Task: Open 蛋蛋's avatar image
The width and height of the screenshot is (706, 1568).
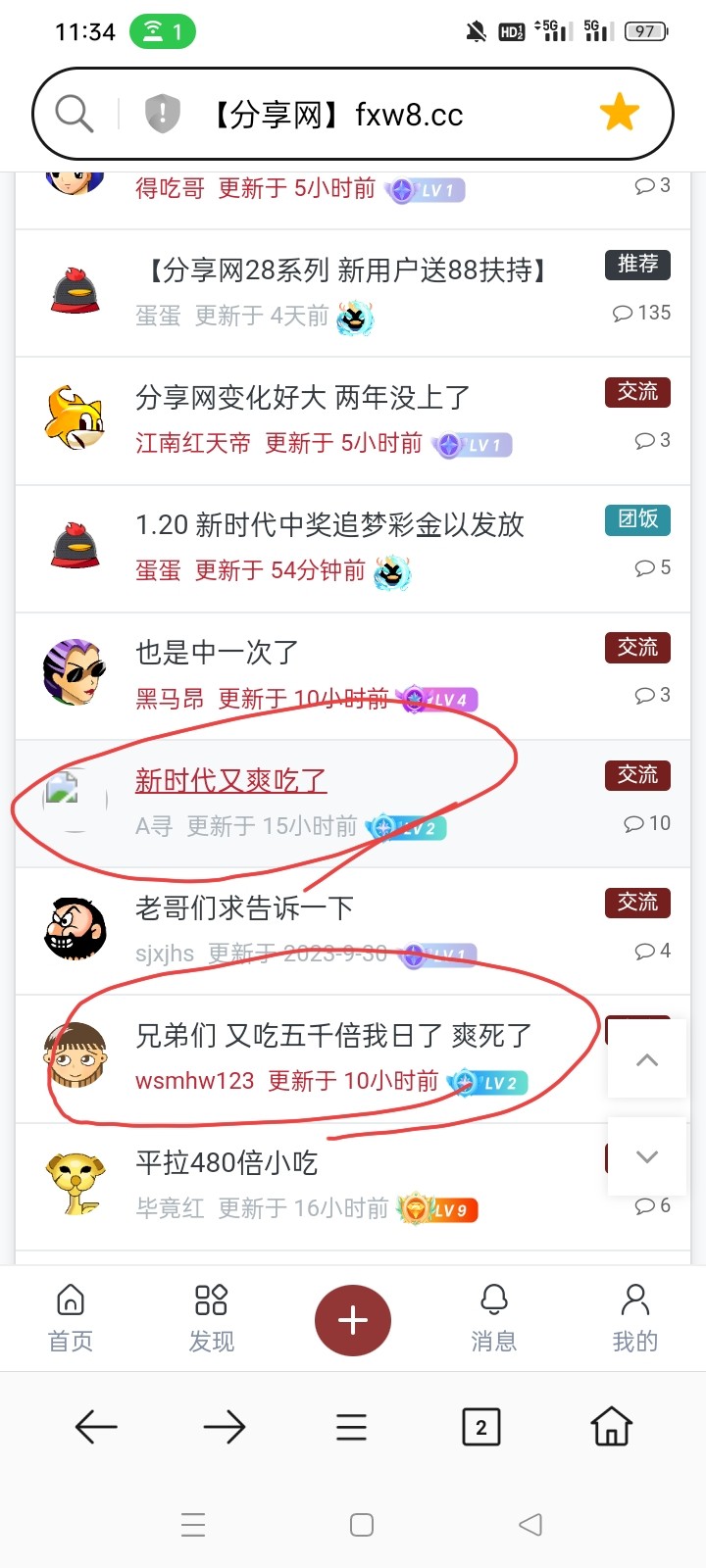Action: (74, 289)
